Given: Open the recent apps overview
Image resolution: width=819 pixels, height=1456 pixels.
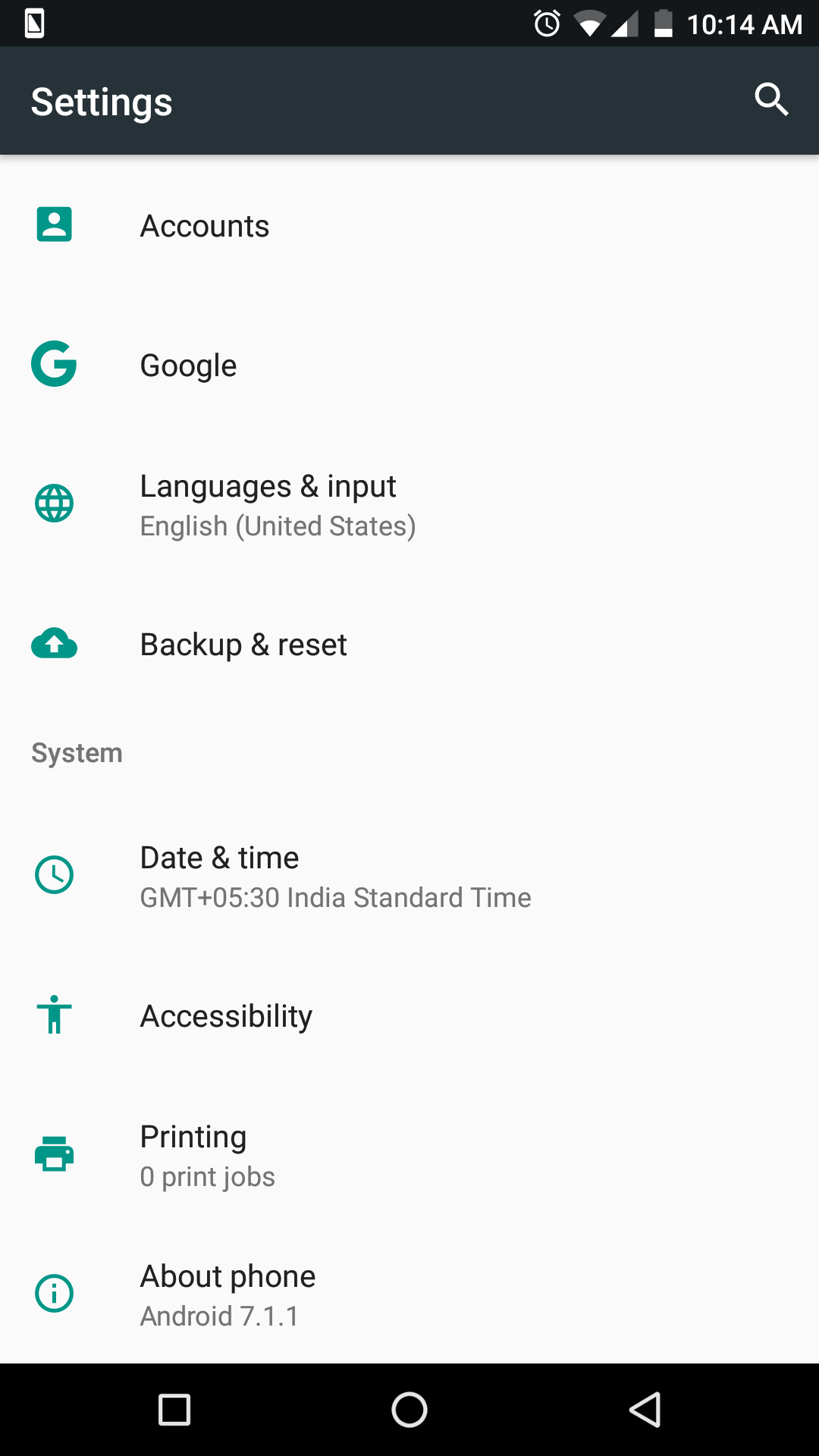Looking at the screenshot, I should 174,1410.
